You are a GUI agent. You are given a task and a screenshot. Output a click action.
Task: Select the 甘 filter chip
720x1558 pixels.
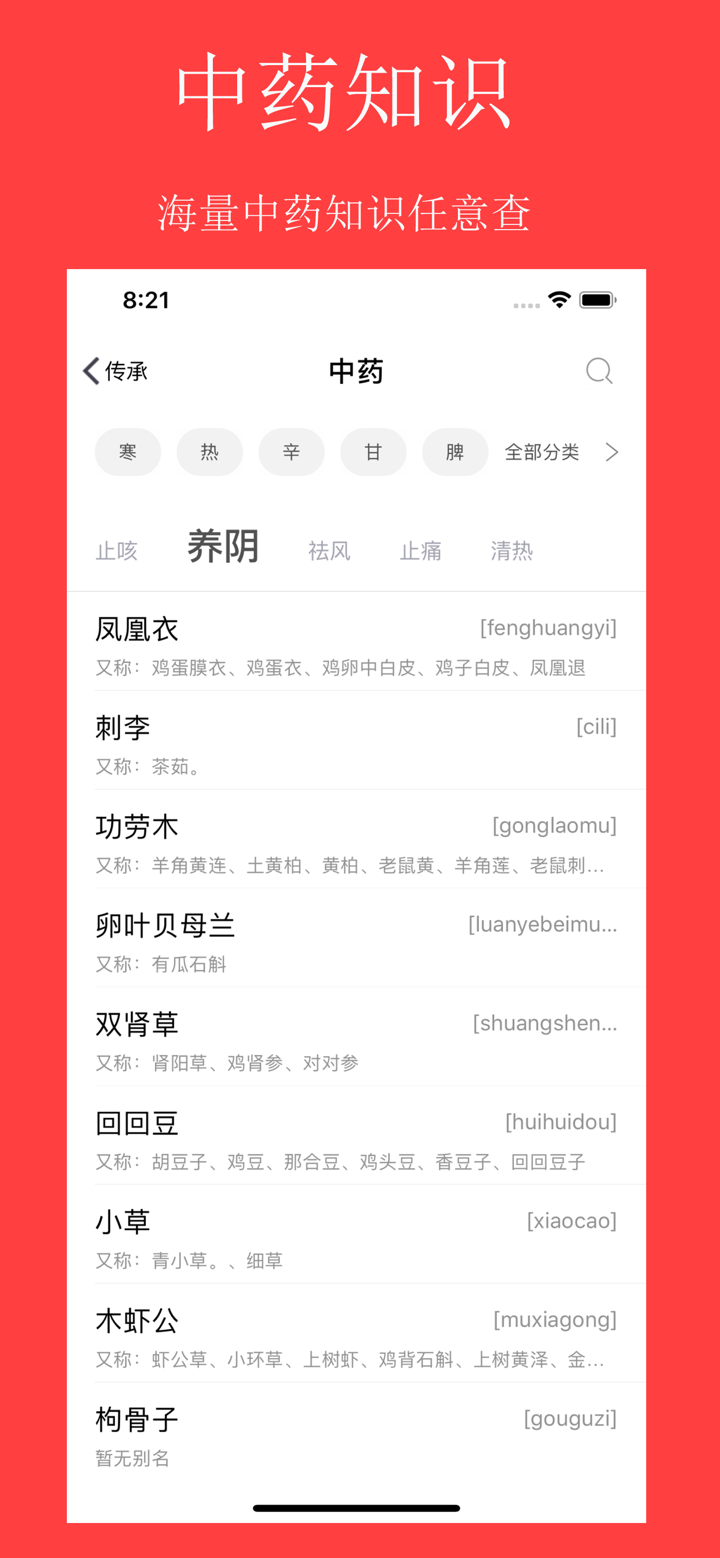pos(373,452)
